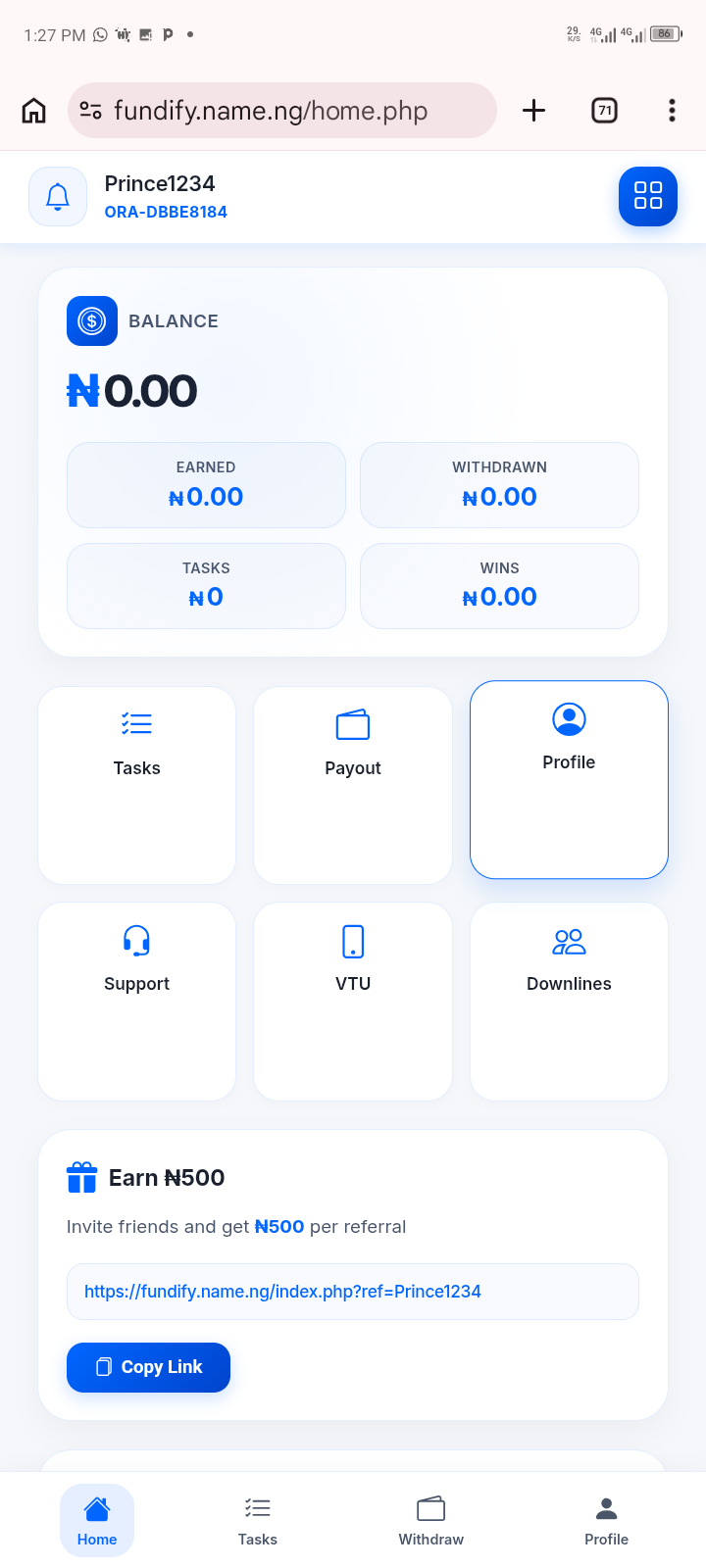
Task: Switch to the Tasks tab in bottom navigation
Action: pos(258,1520)
